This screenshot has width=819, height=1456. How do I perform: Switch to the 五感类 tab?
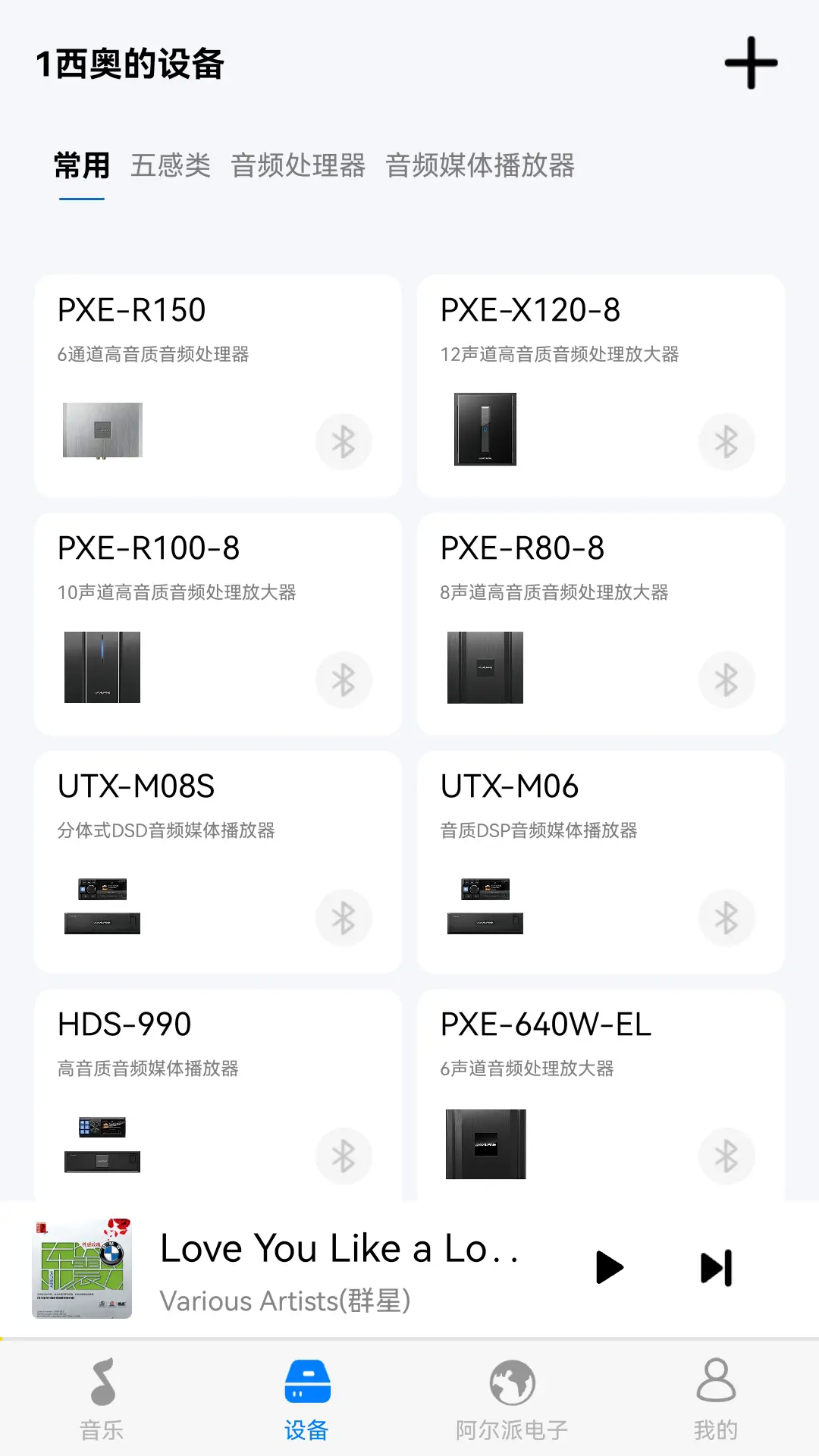coord(170,165)
